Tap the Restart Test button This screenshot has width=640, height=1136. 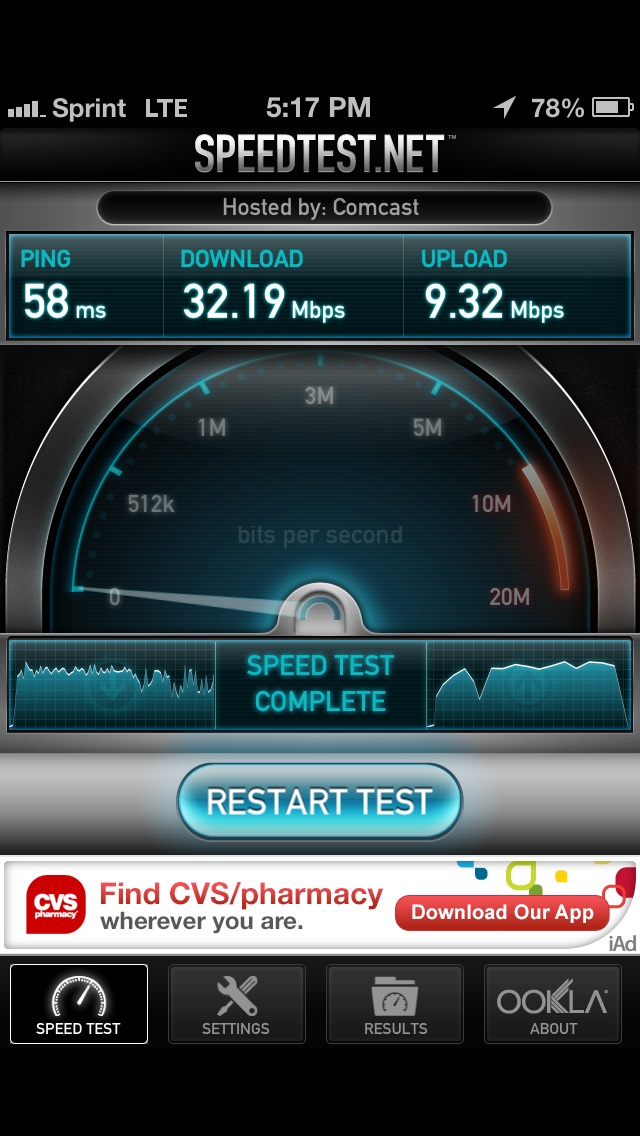tap(320, 801)
